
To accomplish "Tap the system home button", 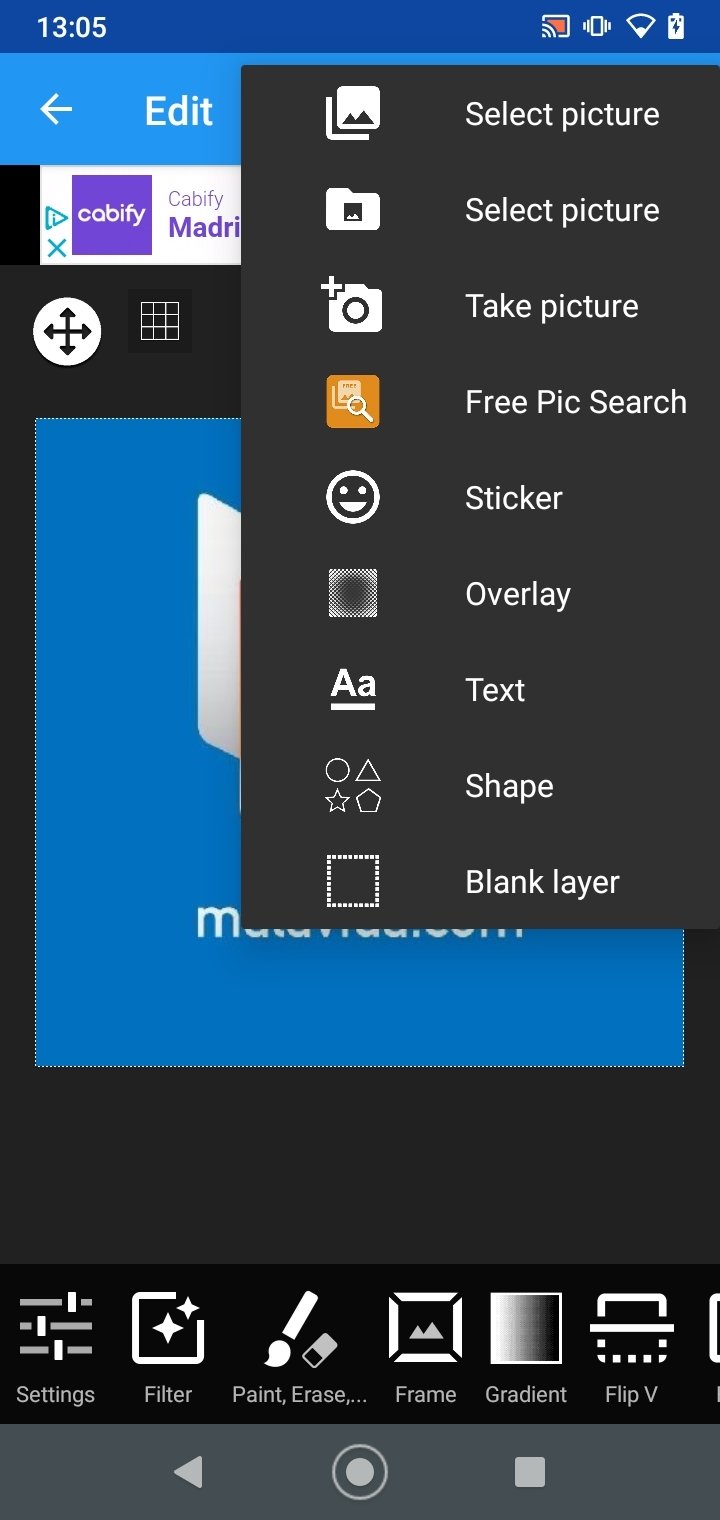I will [x=360, y=1472].
